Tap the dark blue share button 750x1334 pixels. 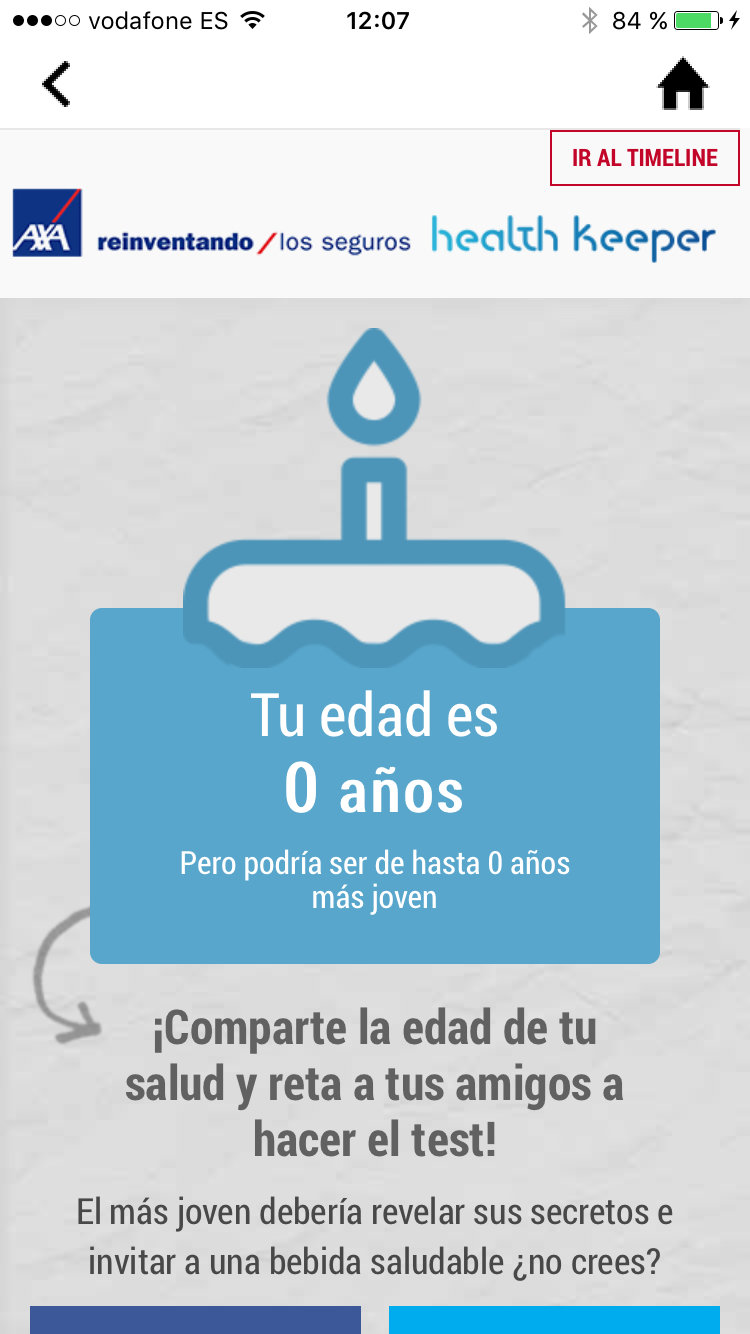point(195,1320)
